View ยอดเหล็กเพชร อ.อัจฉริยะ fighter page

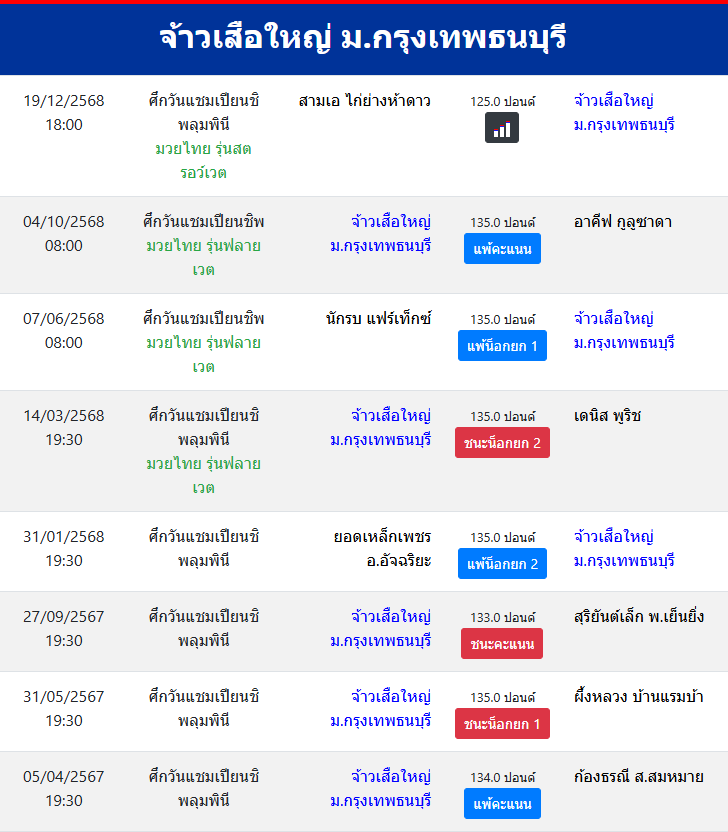382,548
